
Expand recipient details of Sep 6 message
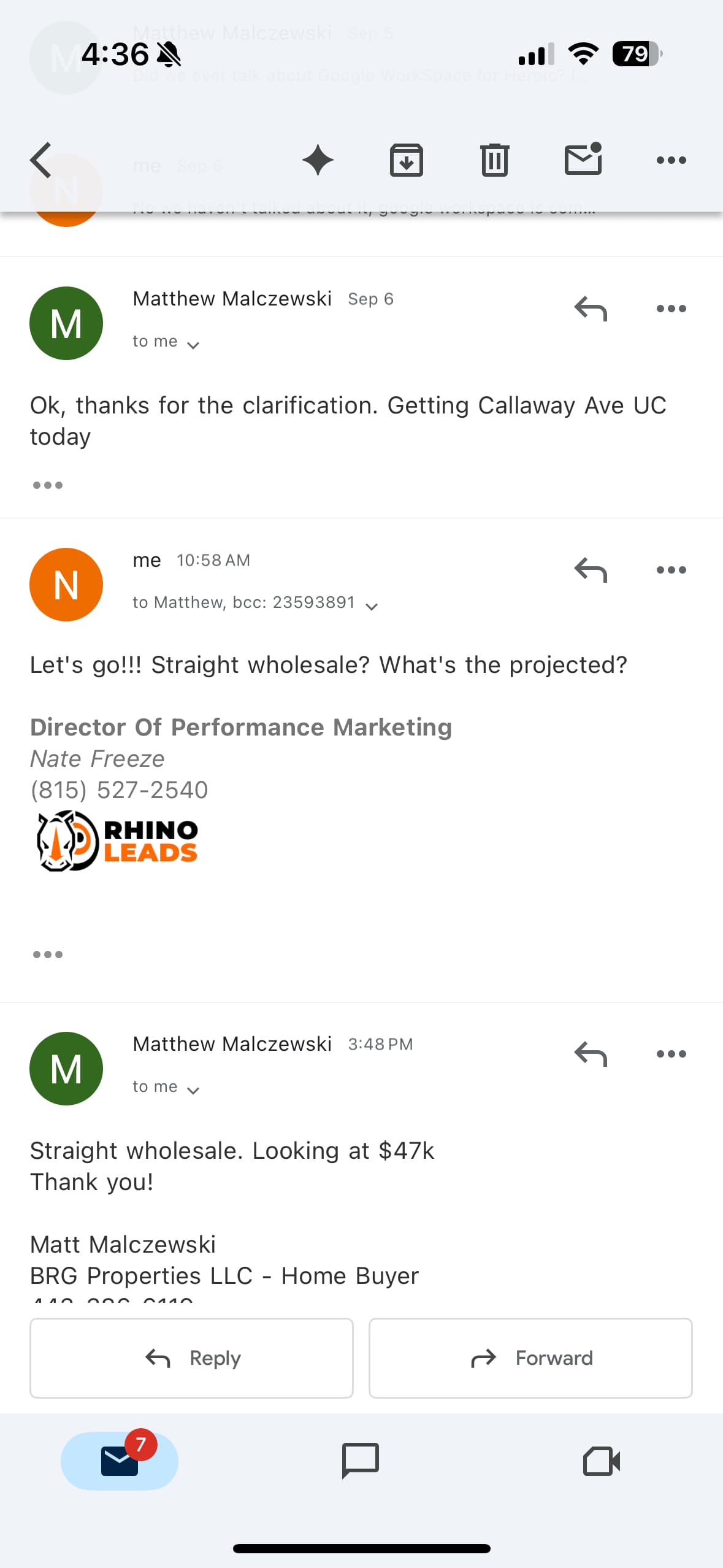pyautogui.click(x=193, y=345)
